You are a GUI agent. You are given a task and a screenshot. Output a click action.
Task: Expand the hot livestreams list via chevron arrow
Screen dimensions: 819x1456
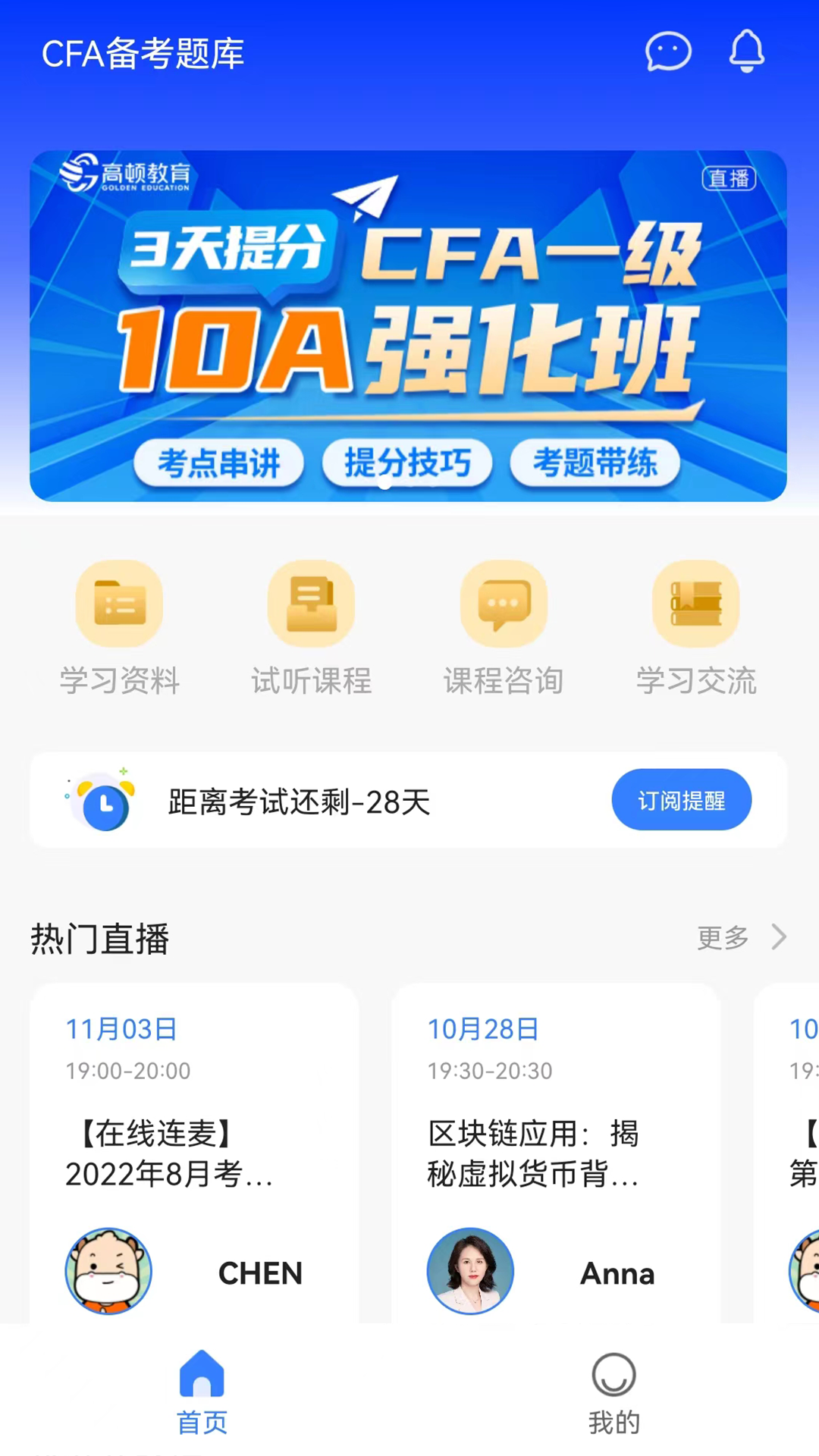(779, 937)
